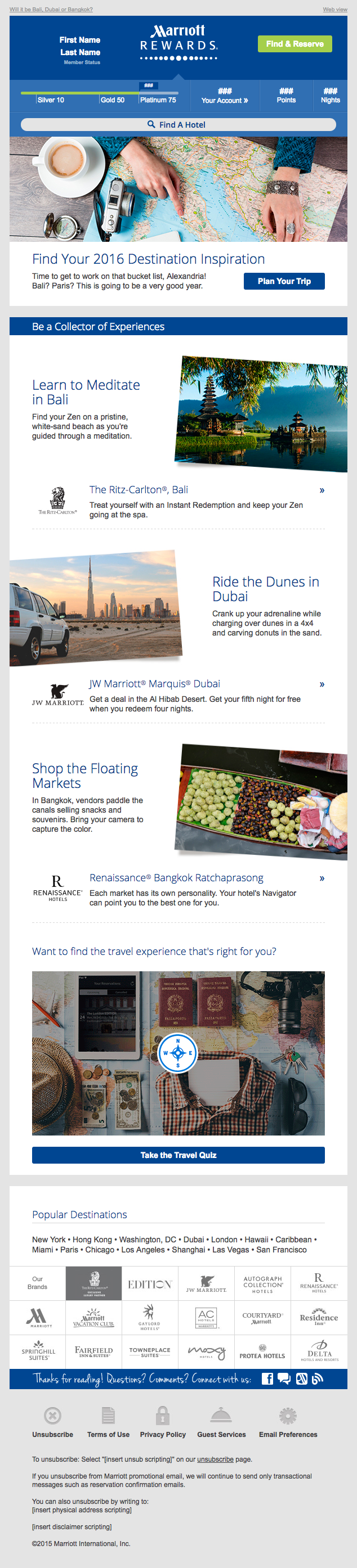The image size is (357, 1568).
Task: Open JW Marriott Marquis Dubai offer
Action: click(154, 683)
